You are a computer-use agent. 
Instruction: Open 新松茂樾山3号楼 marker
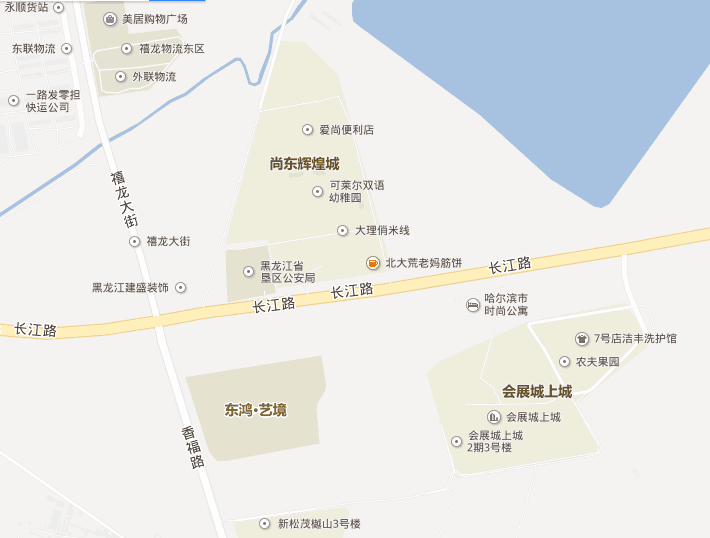(x=265, y=524)
